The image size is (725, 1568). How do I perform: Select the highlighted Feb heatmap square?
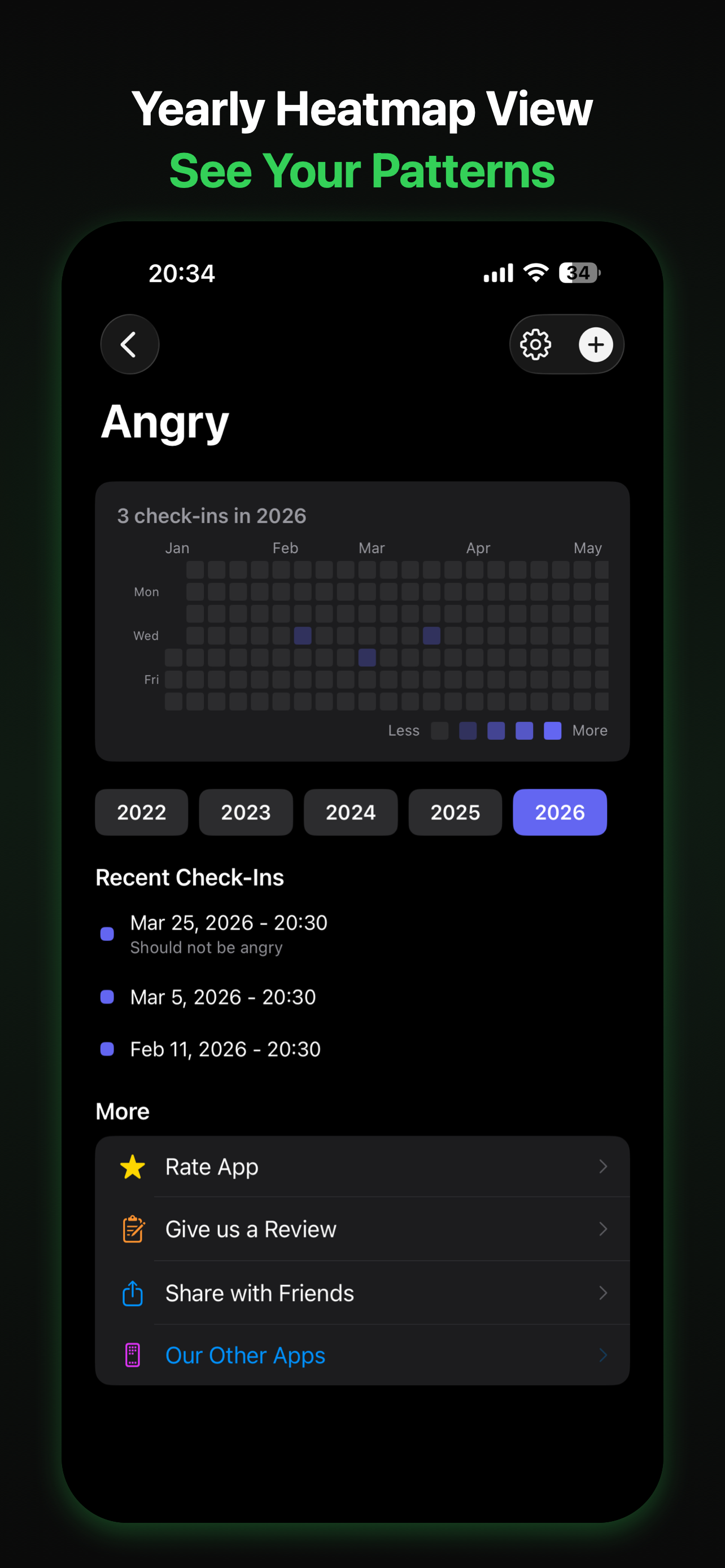302,636
